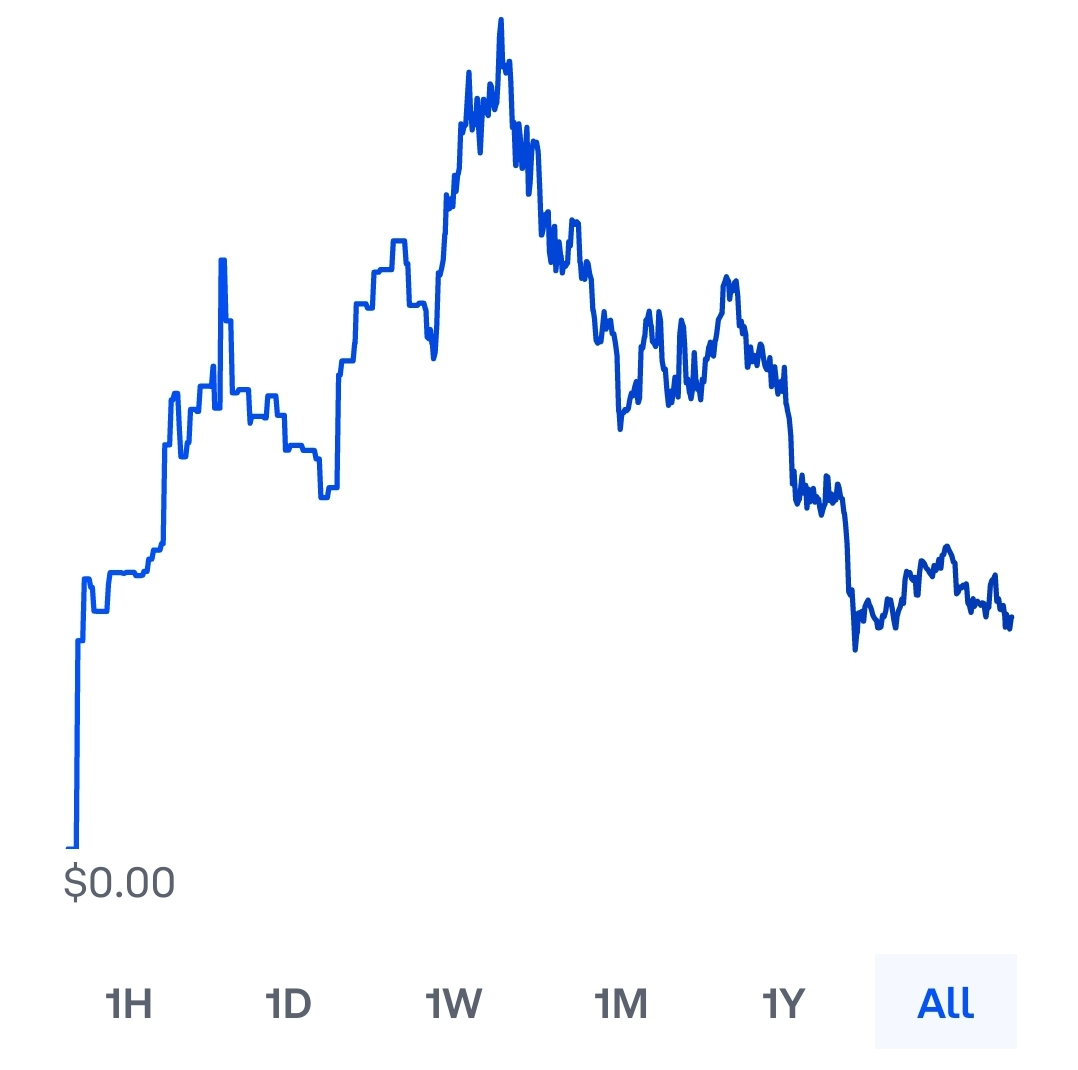Image resolution: width=1078 pixels, height=1070 pixels.
Task: View the 1Y price history
Action: tap(783, 1002)
